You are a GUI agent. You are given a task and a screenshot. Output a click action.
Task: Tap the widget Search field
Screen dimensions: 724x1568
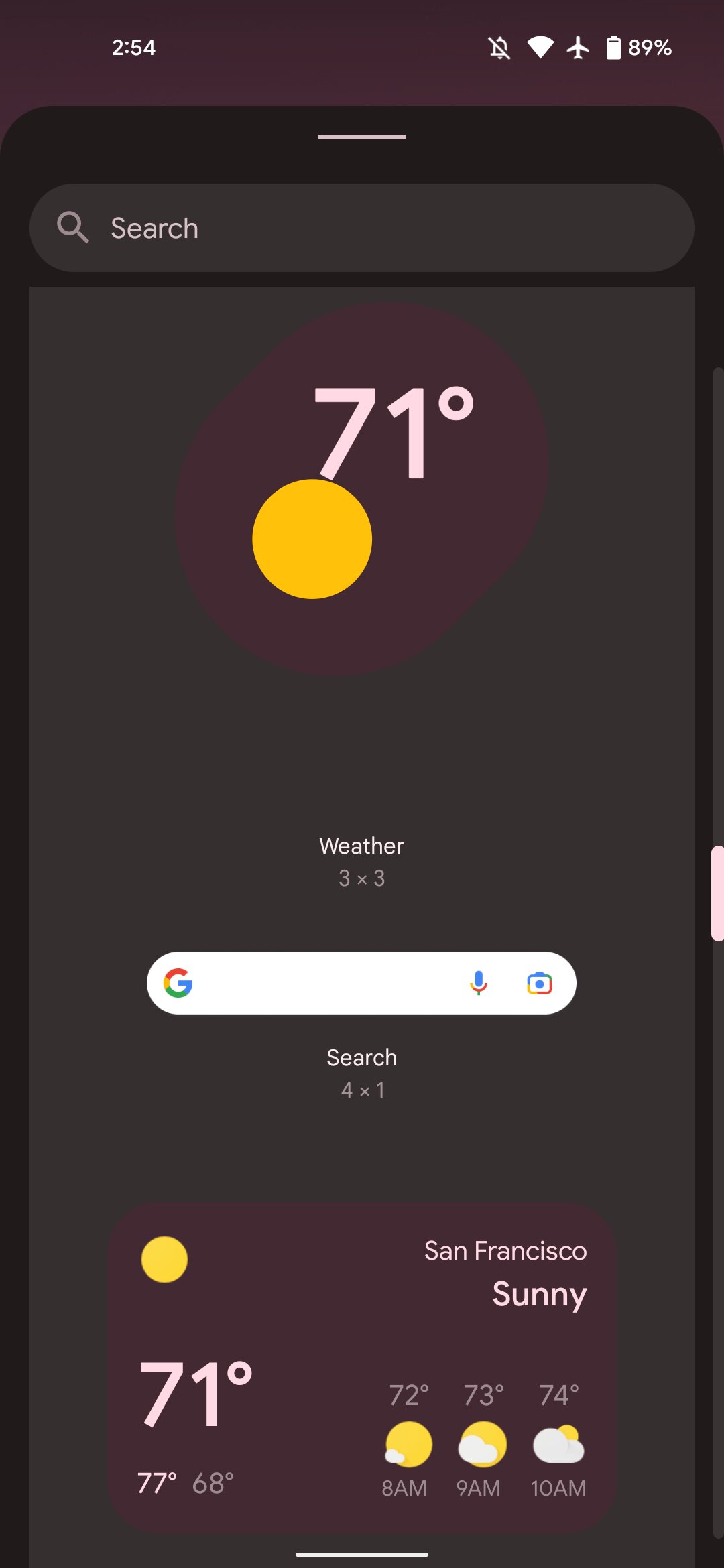coord(362,228)
